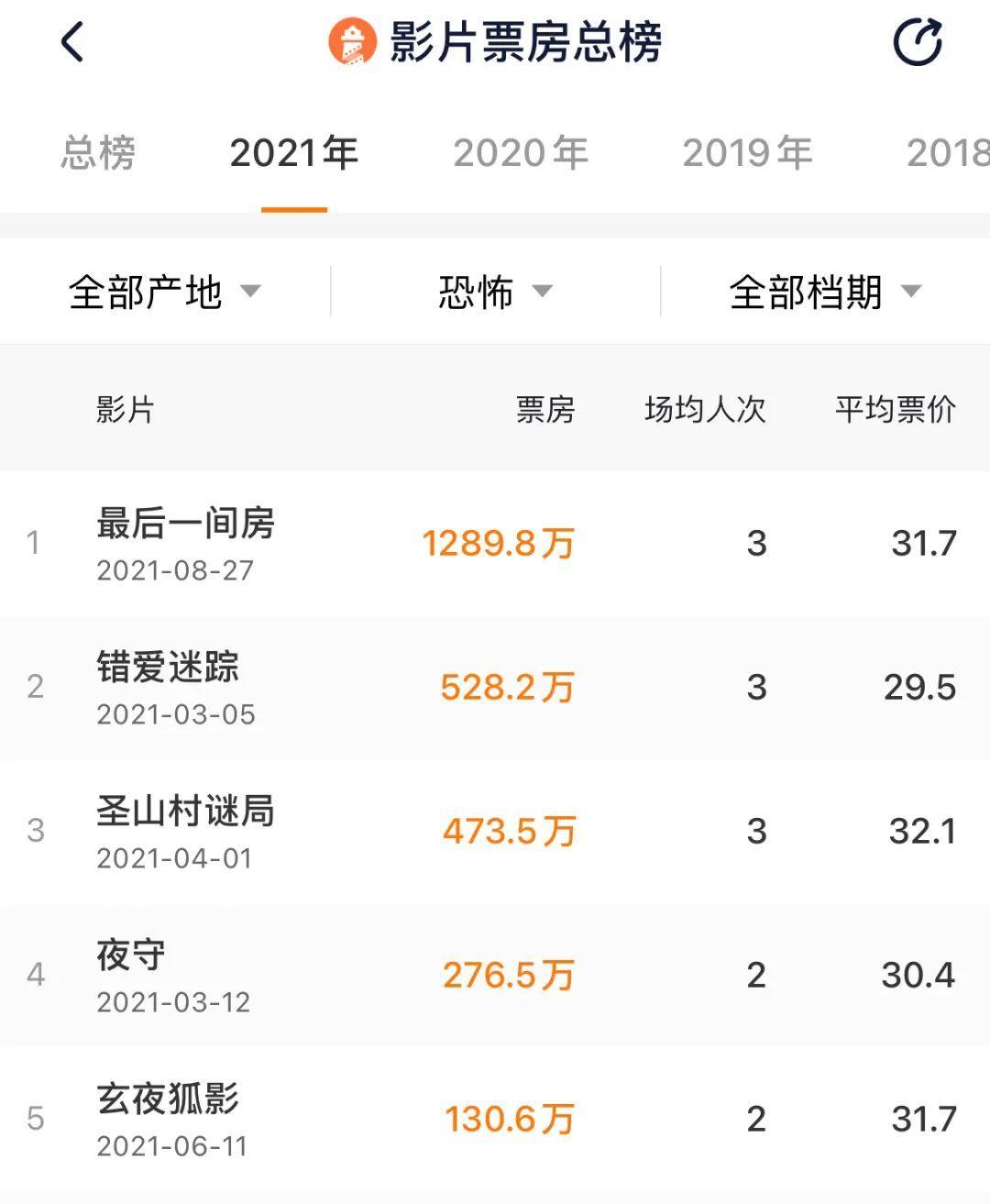
Task: Open the 全部产地 region filter
Action: (147, 292)
